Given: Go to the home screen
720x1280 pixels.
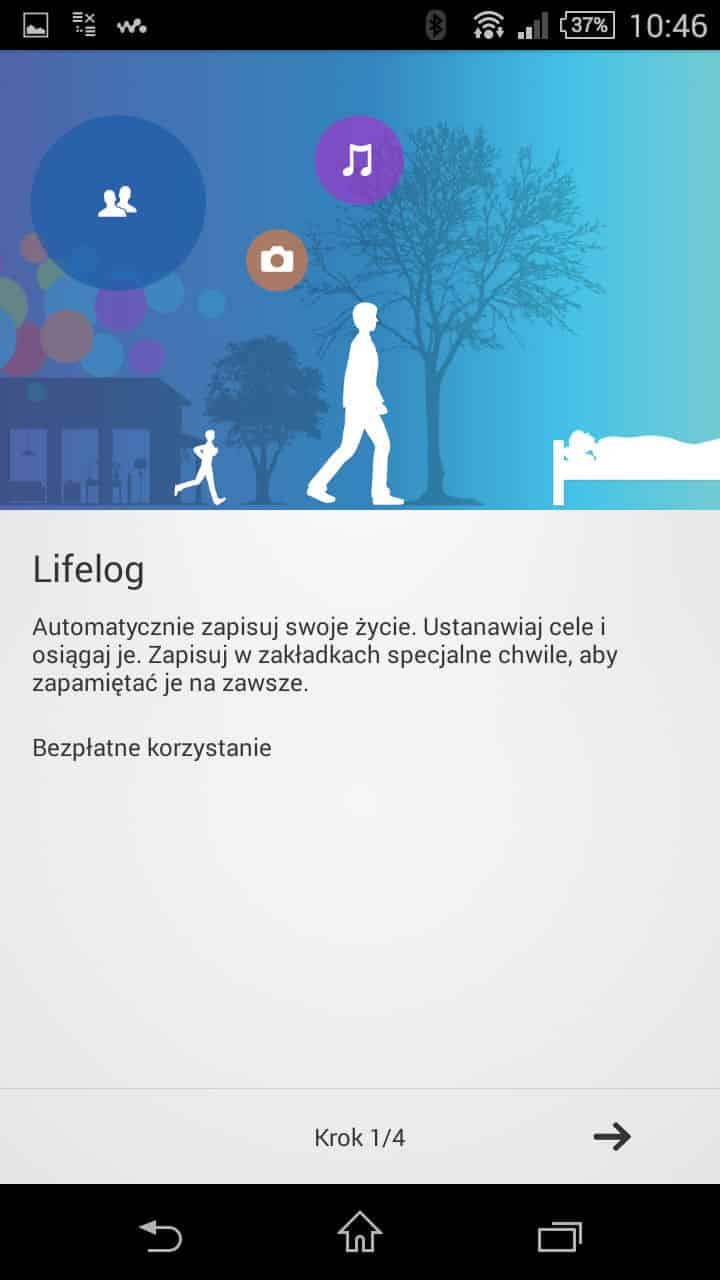Looking at the screenshot, I should 360,1233.
